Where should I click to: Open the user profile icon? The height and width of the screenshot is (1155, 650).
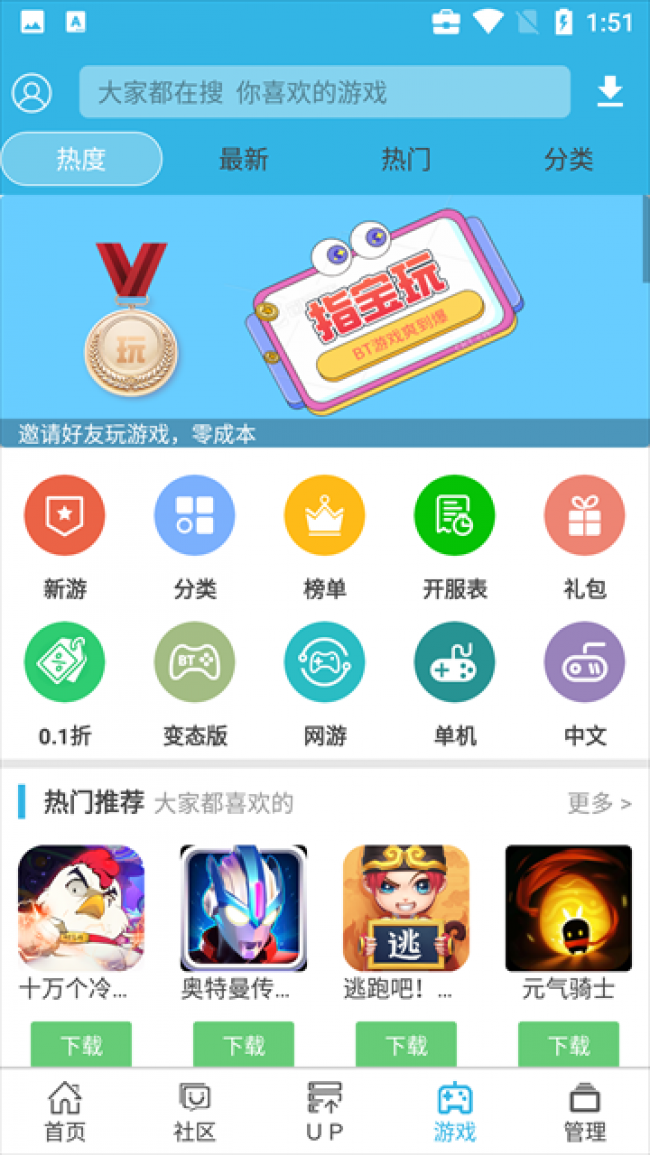click(32, 93)
